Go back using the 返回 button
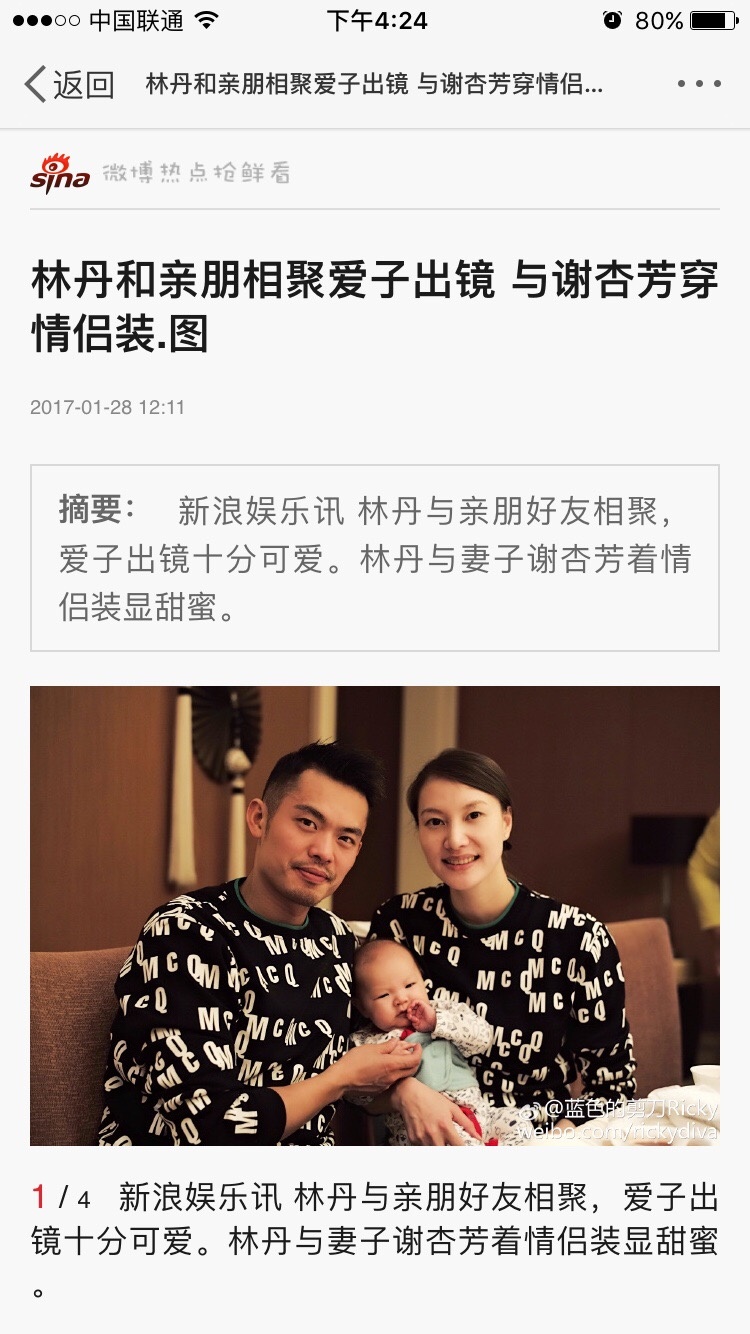The width and height of the screenshot is (750, 1334). pyautogui.click(x=69, y=85)
